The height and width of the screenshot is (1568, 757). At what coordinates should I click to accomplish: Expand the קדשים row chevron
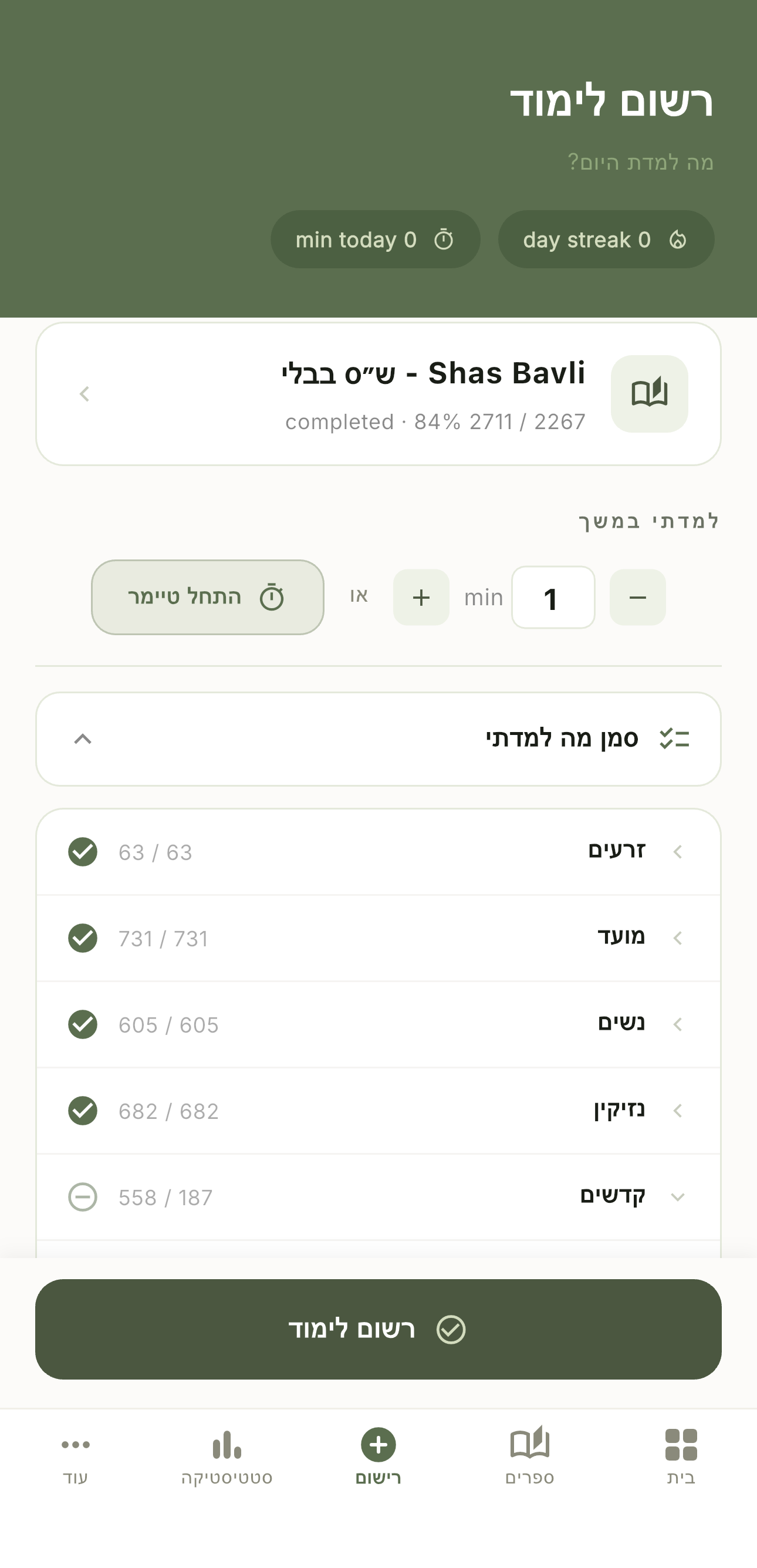pyautogui.click(x=677, y=1197)
